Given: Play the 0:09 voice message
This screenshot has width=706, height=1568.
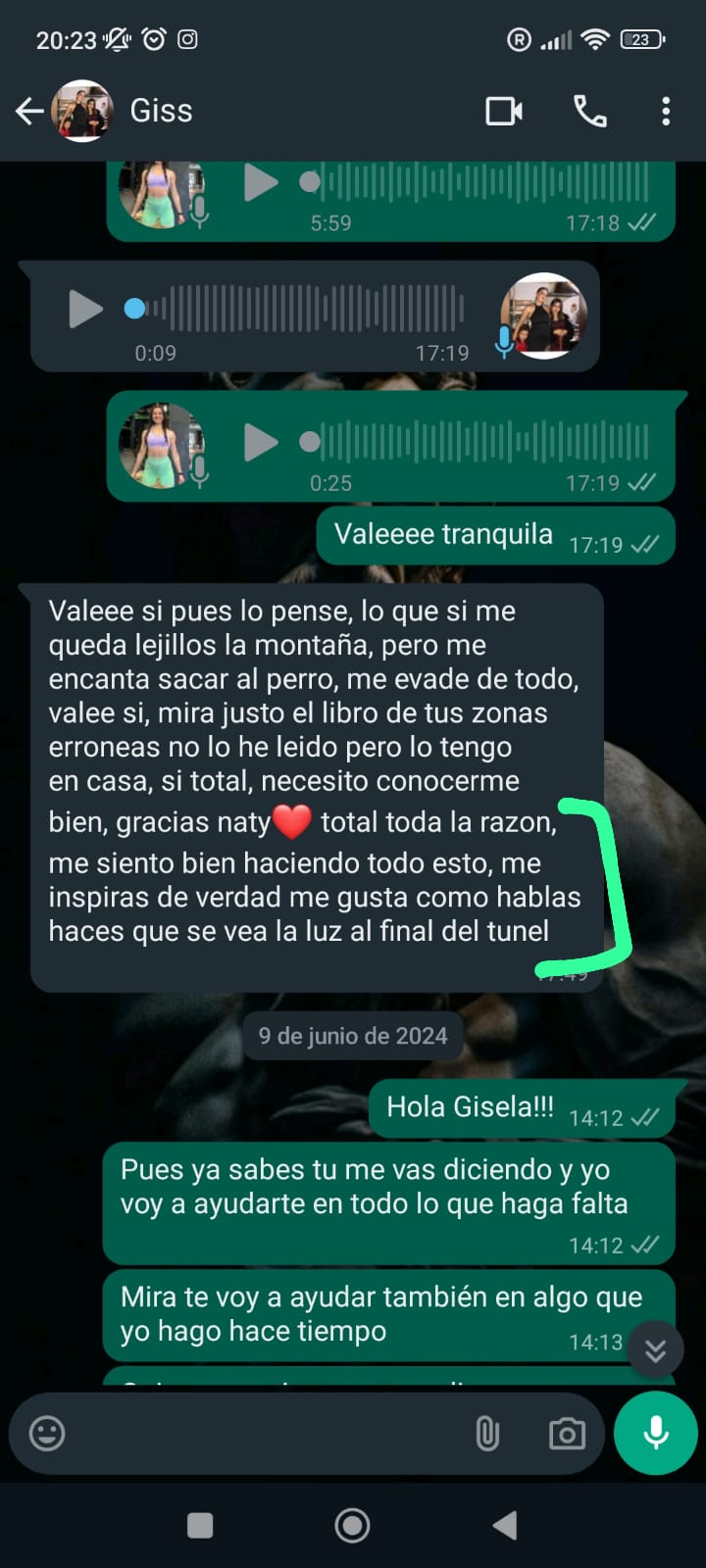Looking at the screenshot, I should (x=85, y=310).
